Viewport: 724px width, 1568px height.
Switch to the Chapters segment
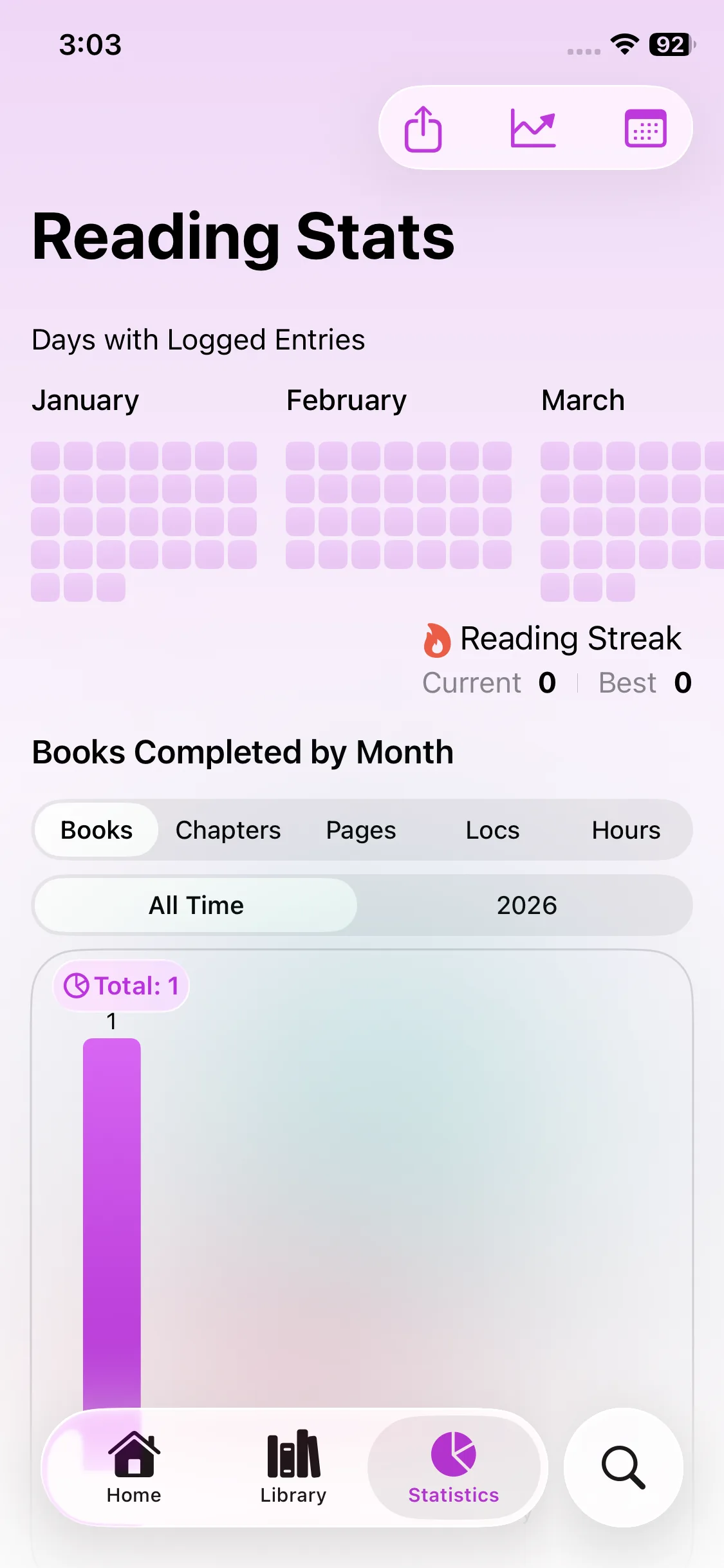click(x=228, y=830)
